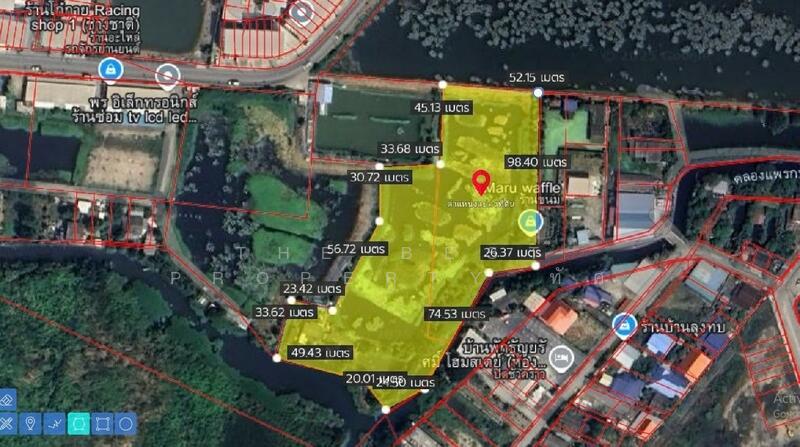Viewport: 800px width, 447px height.
Task: Tap the green shop marker below Maru waffle
Action: click(532, 221)
